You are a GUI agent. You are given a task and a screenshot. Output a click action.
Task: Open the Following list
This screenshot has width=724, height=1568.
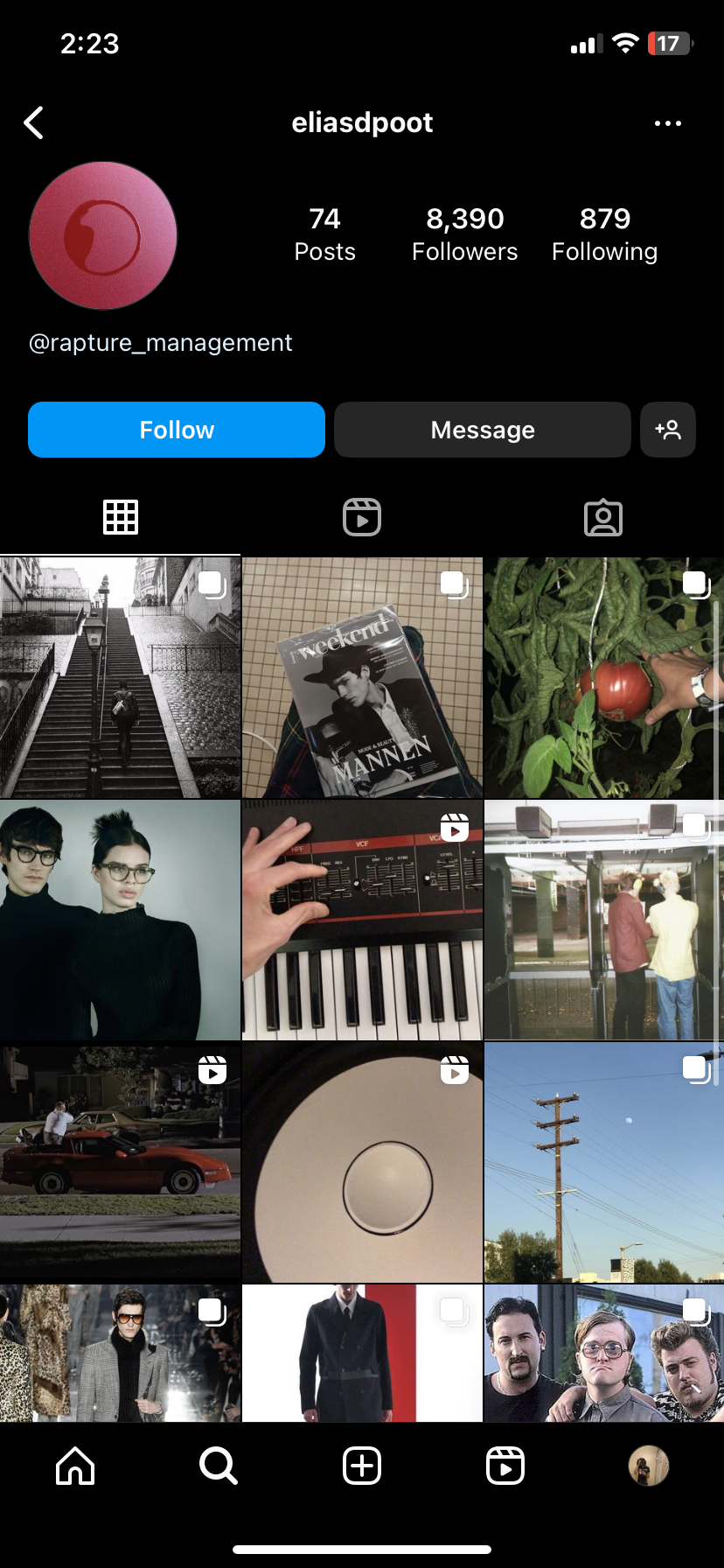(x=604, y=234)
